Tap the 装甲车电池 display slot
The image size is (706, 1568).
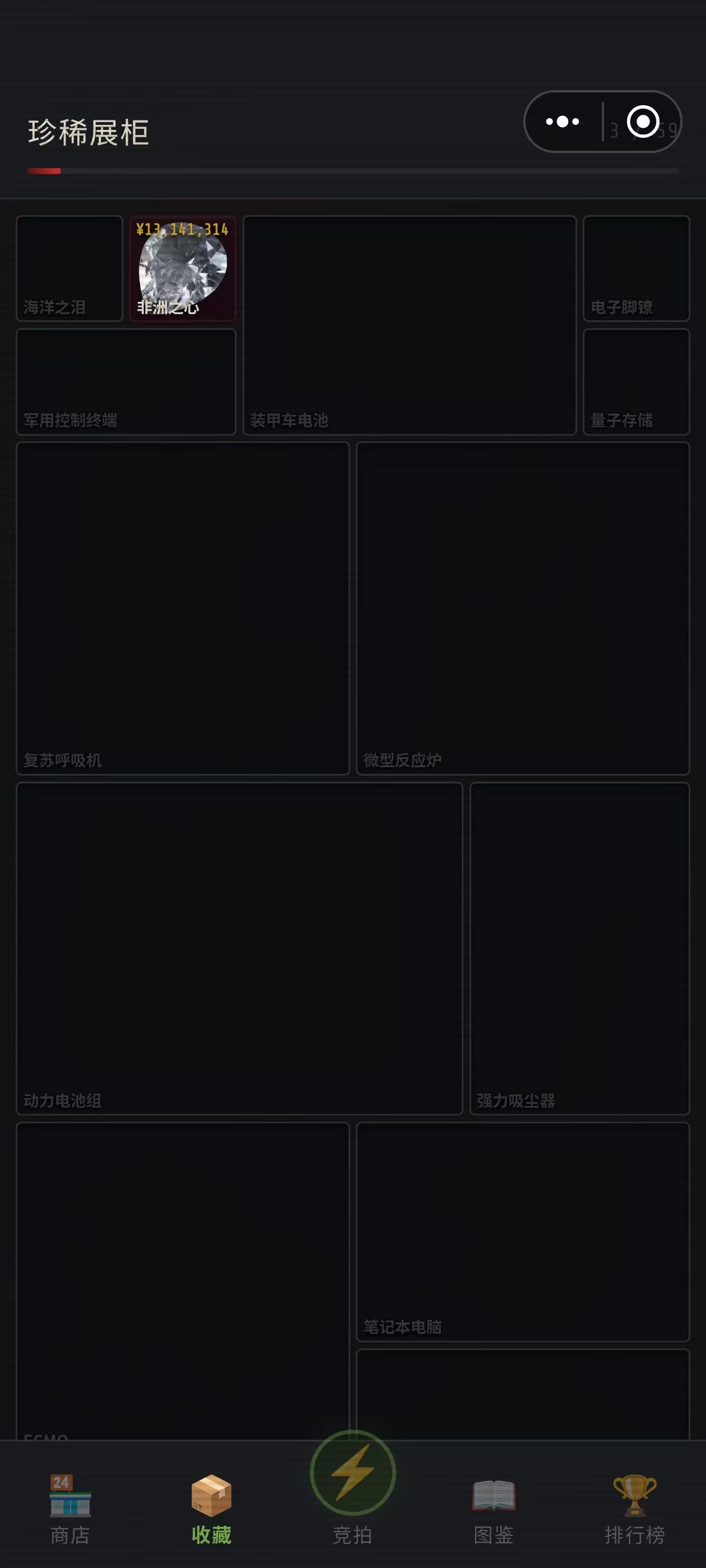click(410, 325)
